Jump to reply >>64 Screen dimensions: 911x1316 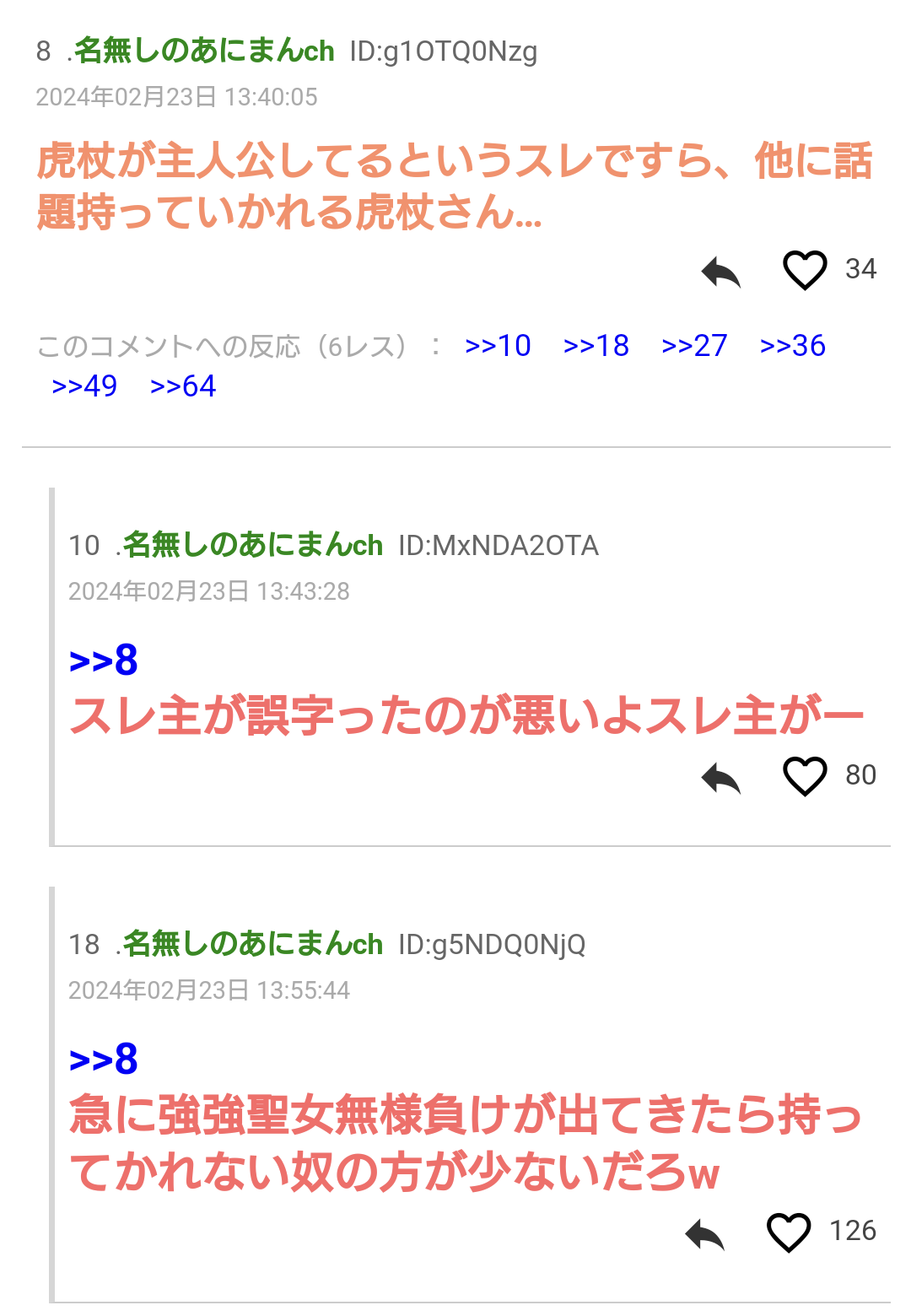pos(183,386)
